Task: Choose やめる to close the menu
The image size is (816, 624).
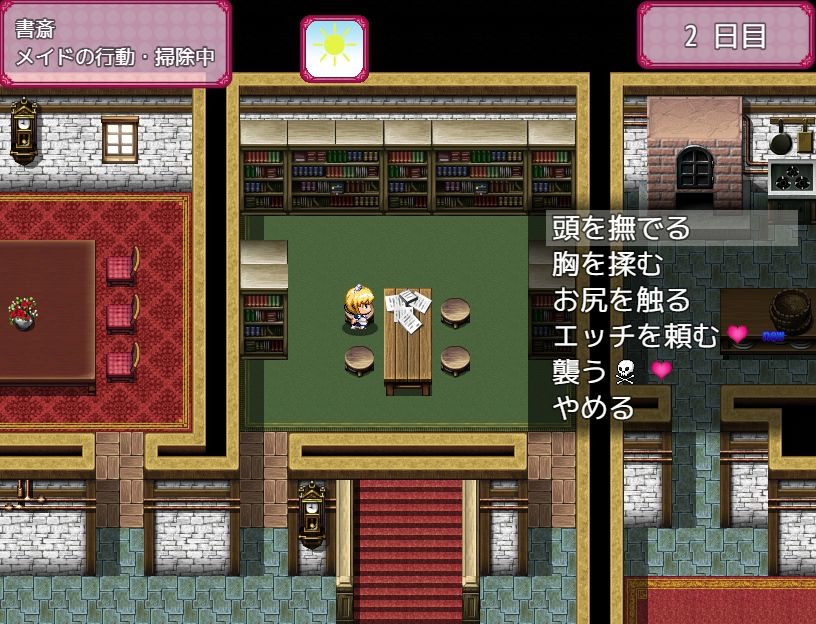Action: tap(594, 407)
